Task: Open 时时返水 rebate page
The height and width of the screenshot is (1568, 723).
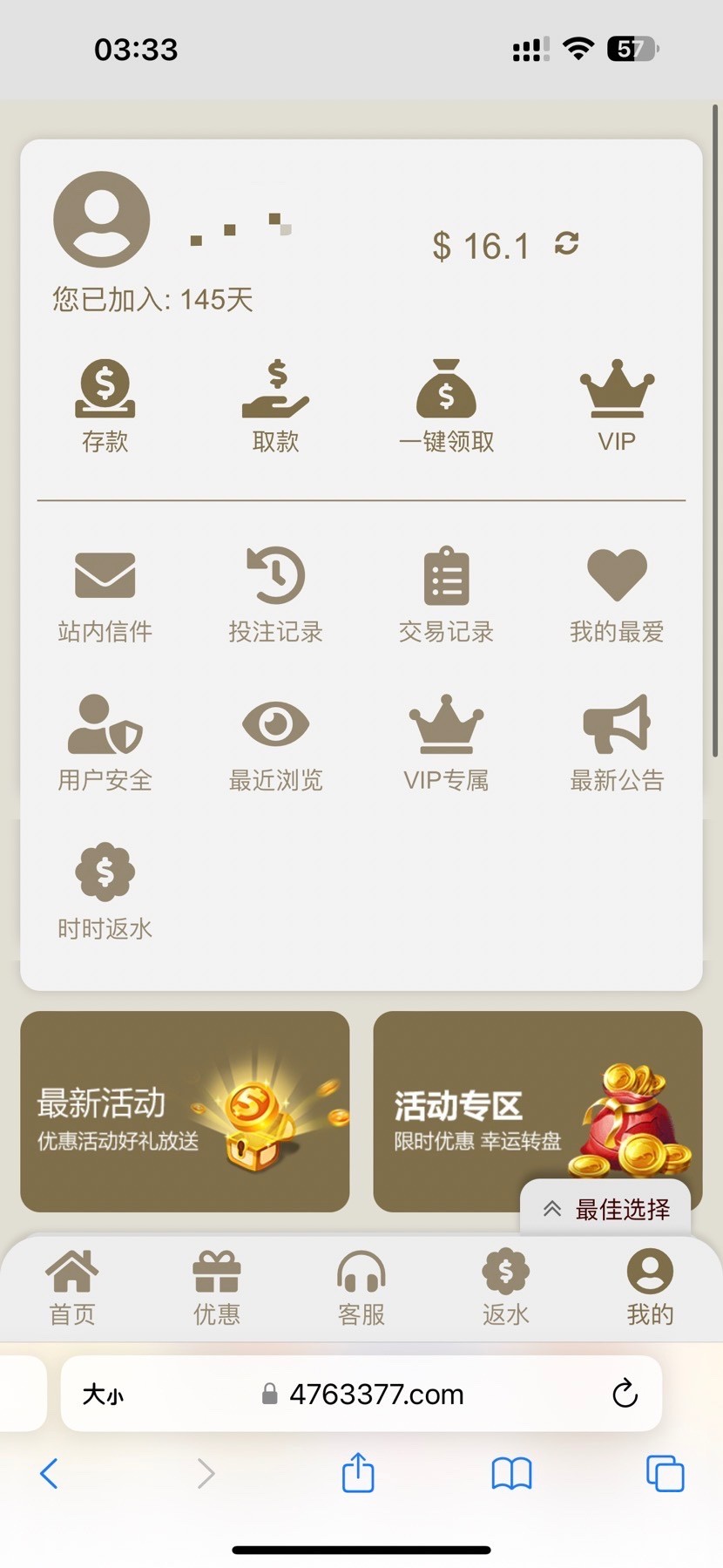Action: point(105,891)
